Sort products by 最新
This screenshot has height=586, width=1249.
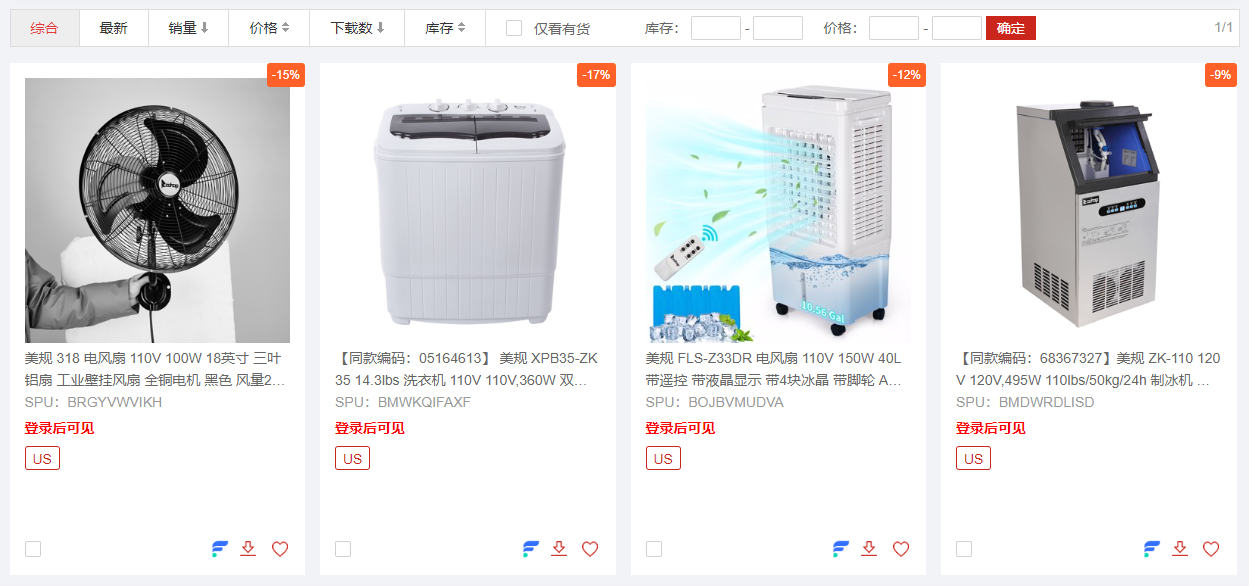click(113, 28)
